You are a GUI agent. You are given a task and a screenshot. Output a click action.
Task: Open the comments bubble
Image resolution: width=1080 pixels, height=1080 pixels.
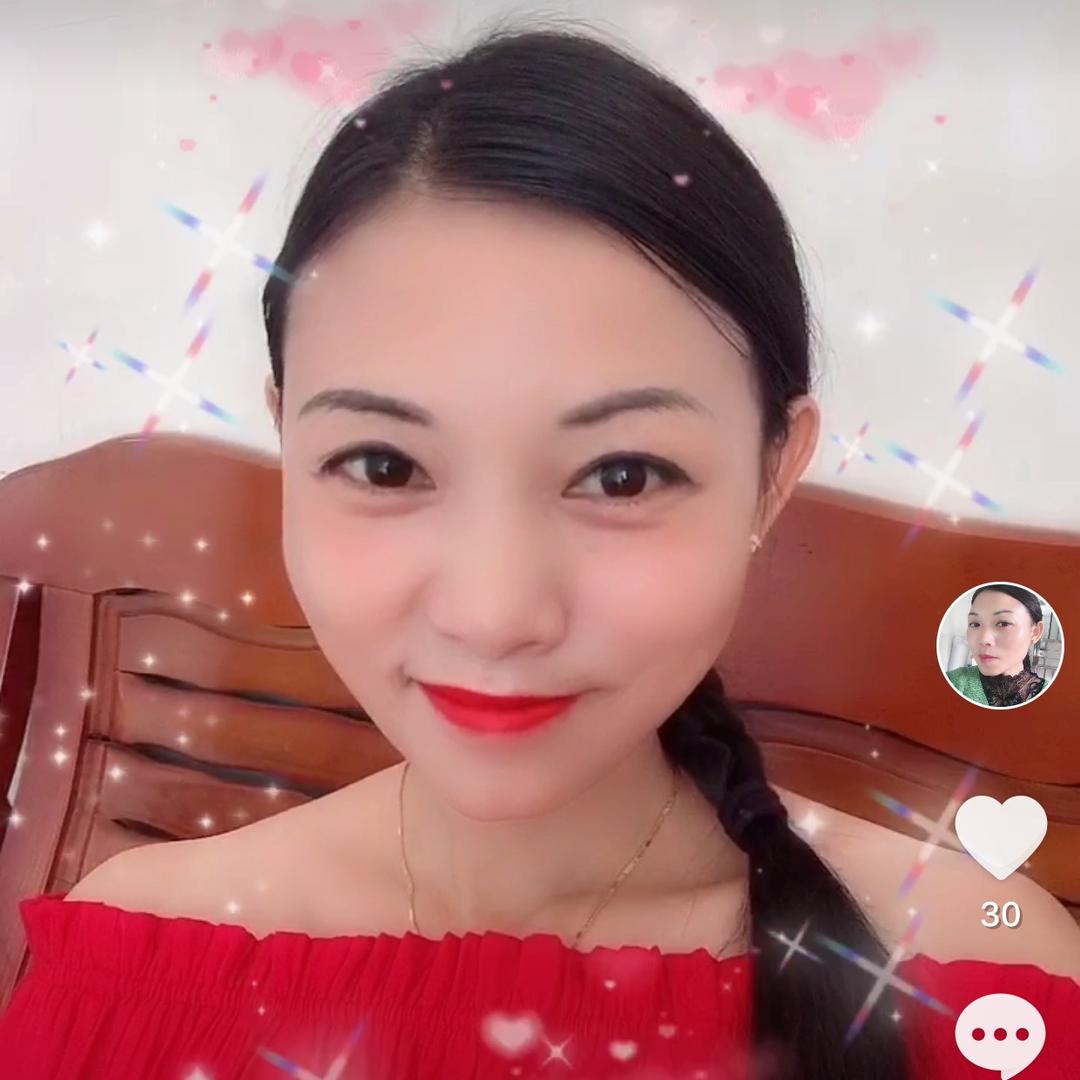(1000, 1035)
